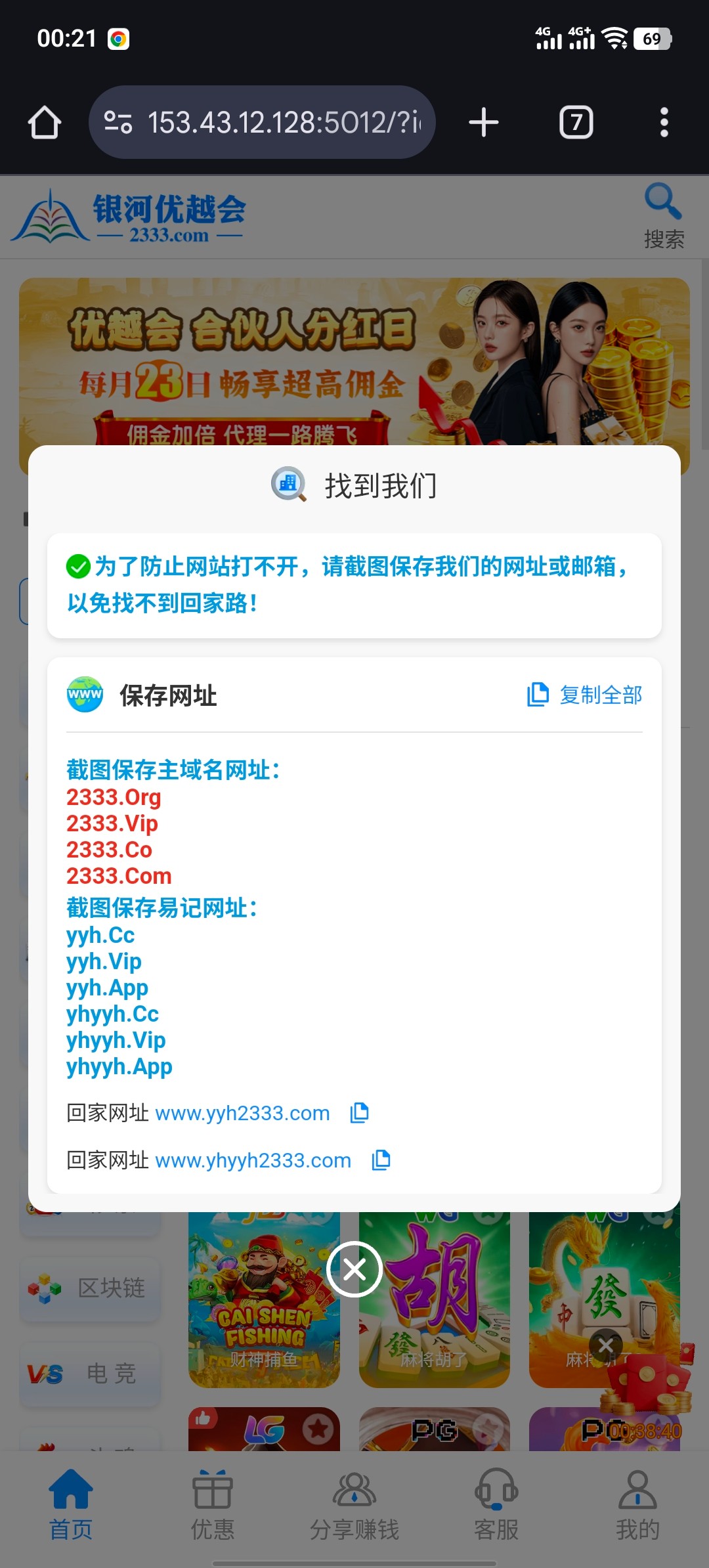Open the browser tab switcher
Screen dimensions: 709x1568
(576, 122)
